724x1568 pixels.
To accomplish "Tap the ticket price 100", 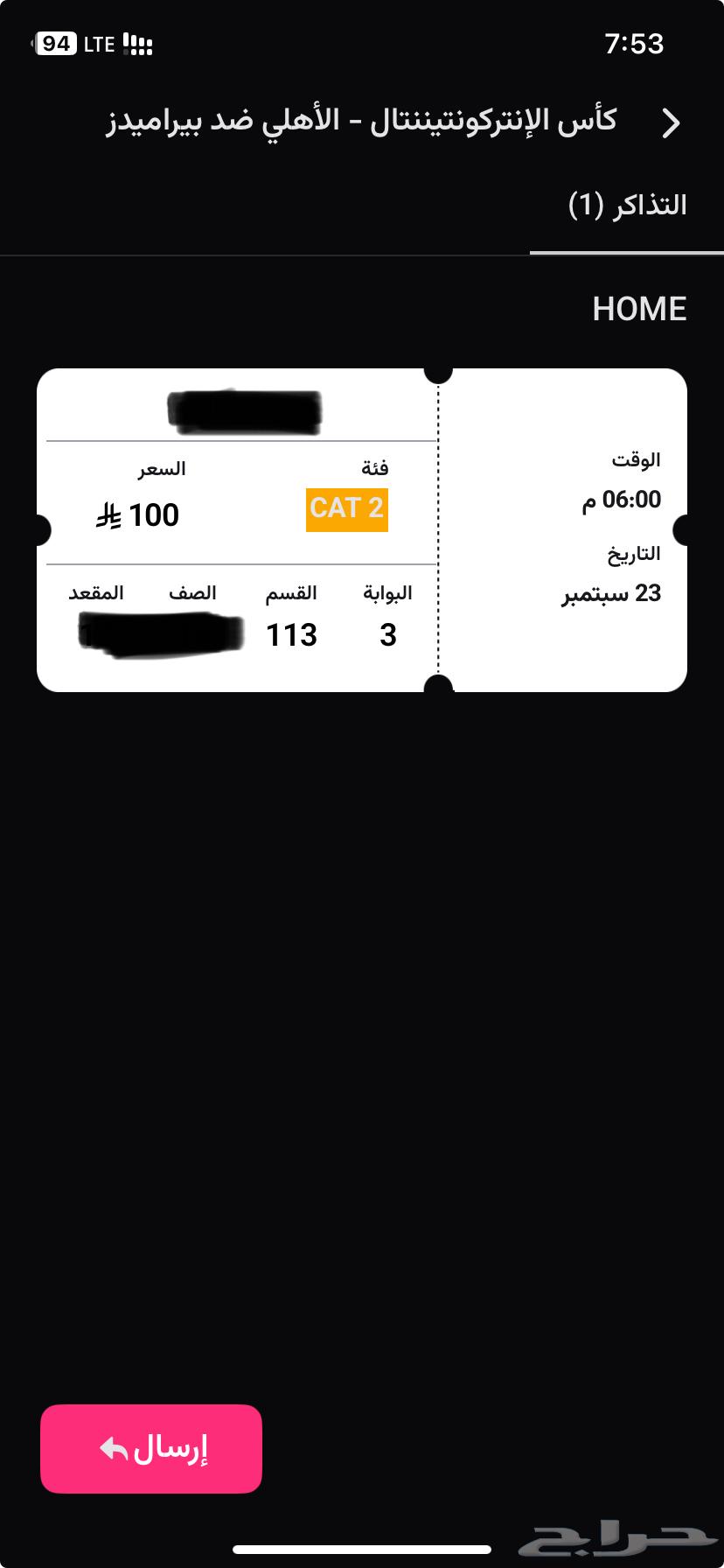I will [x=155, y=515].
